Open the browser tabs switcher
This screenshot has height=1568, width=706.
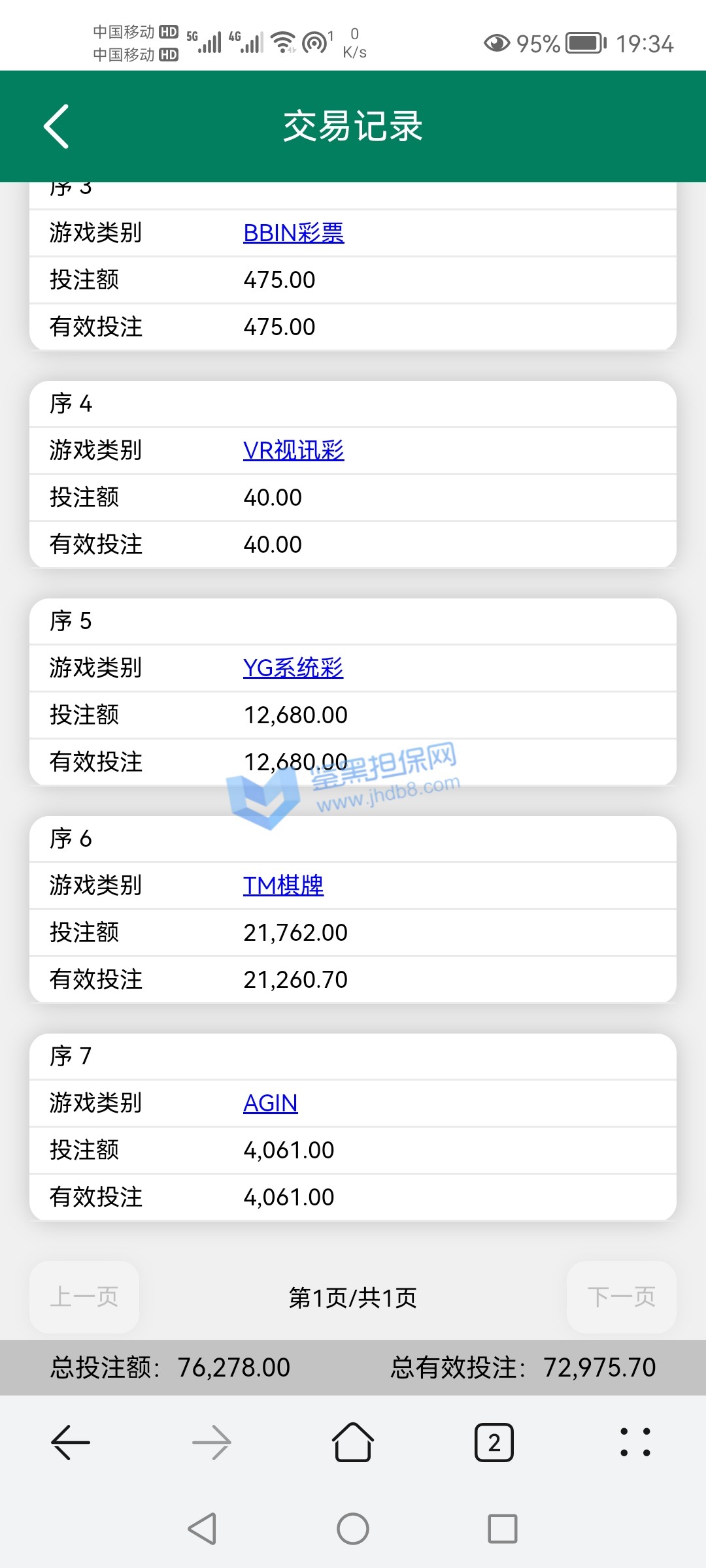tap(494, 1442)
